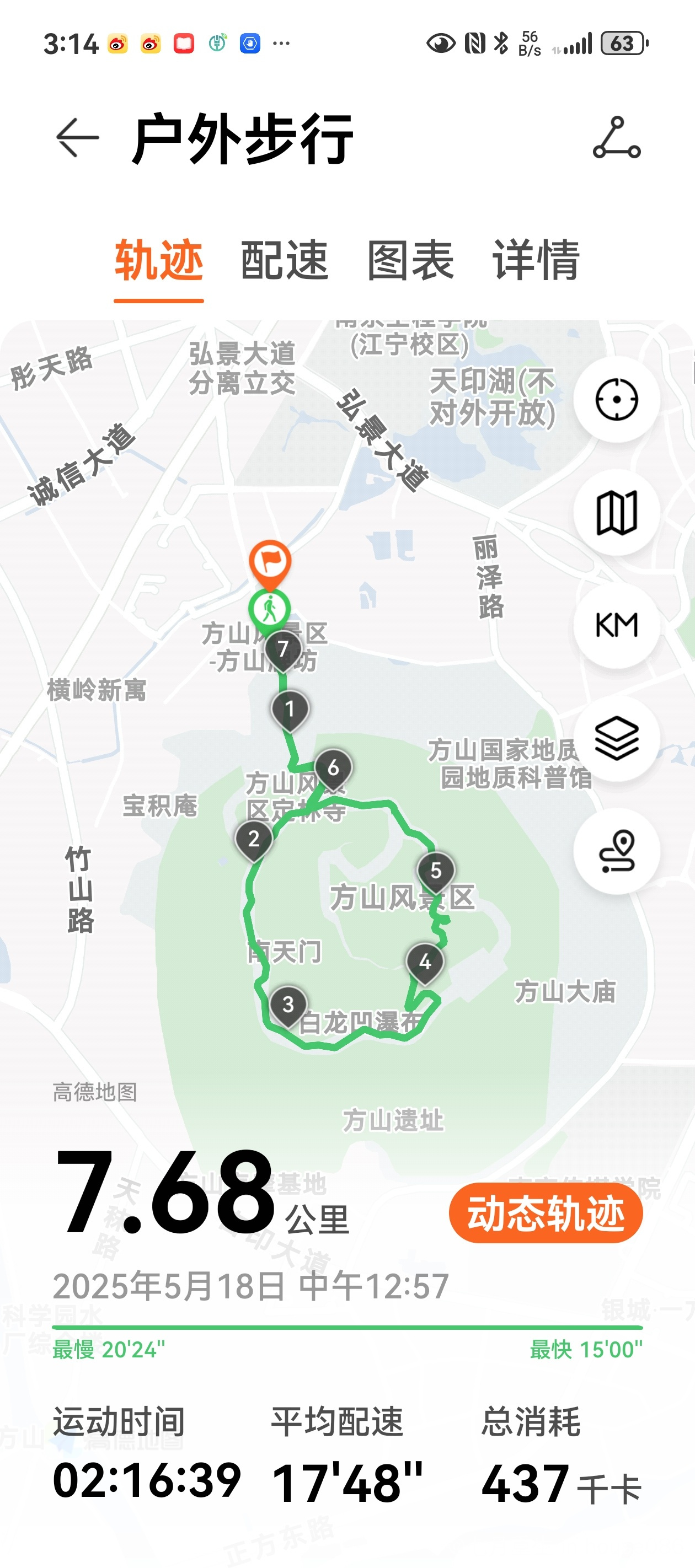Open the map layers button
This screenshot has width=695, height=1568.
[x=617, y=738]
